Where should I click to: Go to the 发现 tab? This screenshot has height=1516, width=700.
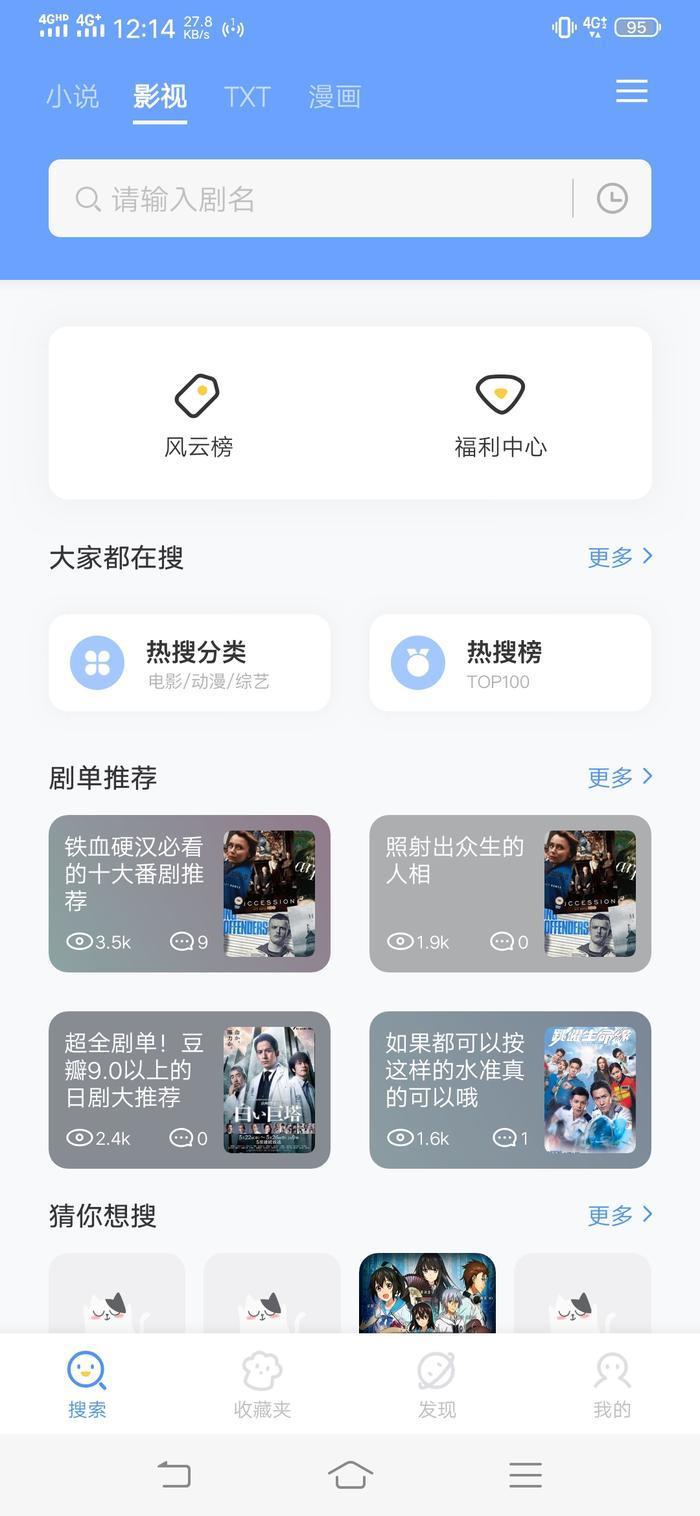[x=437, y=1385]
